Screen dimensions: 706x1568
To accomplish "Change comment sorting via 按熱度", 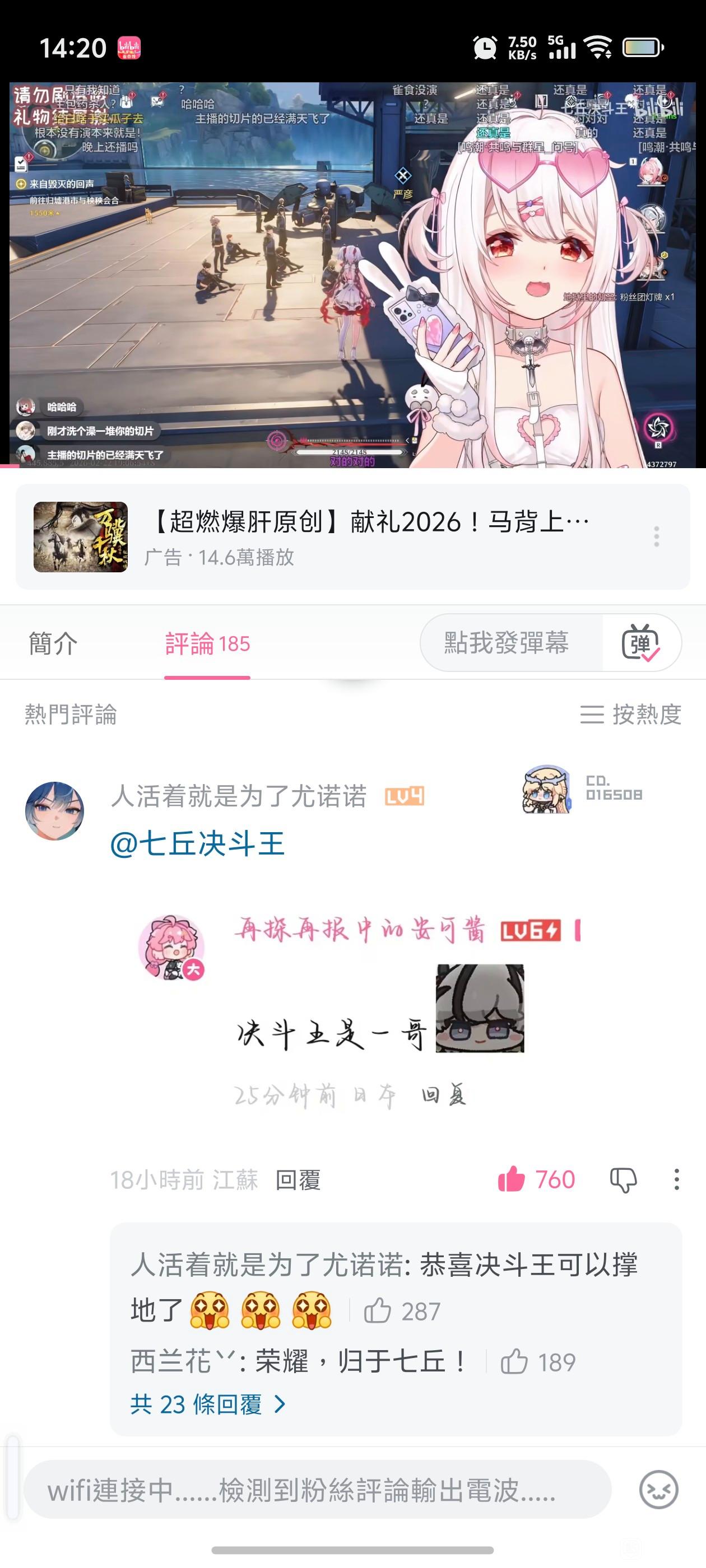I will point(630,714).
